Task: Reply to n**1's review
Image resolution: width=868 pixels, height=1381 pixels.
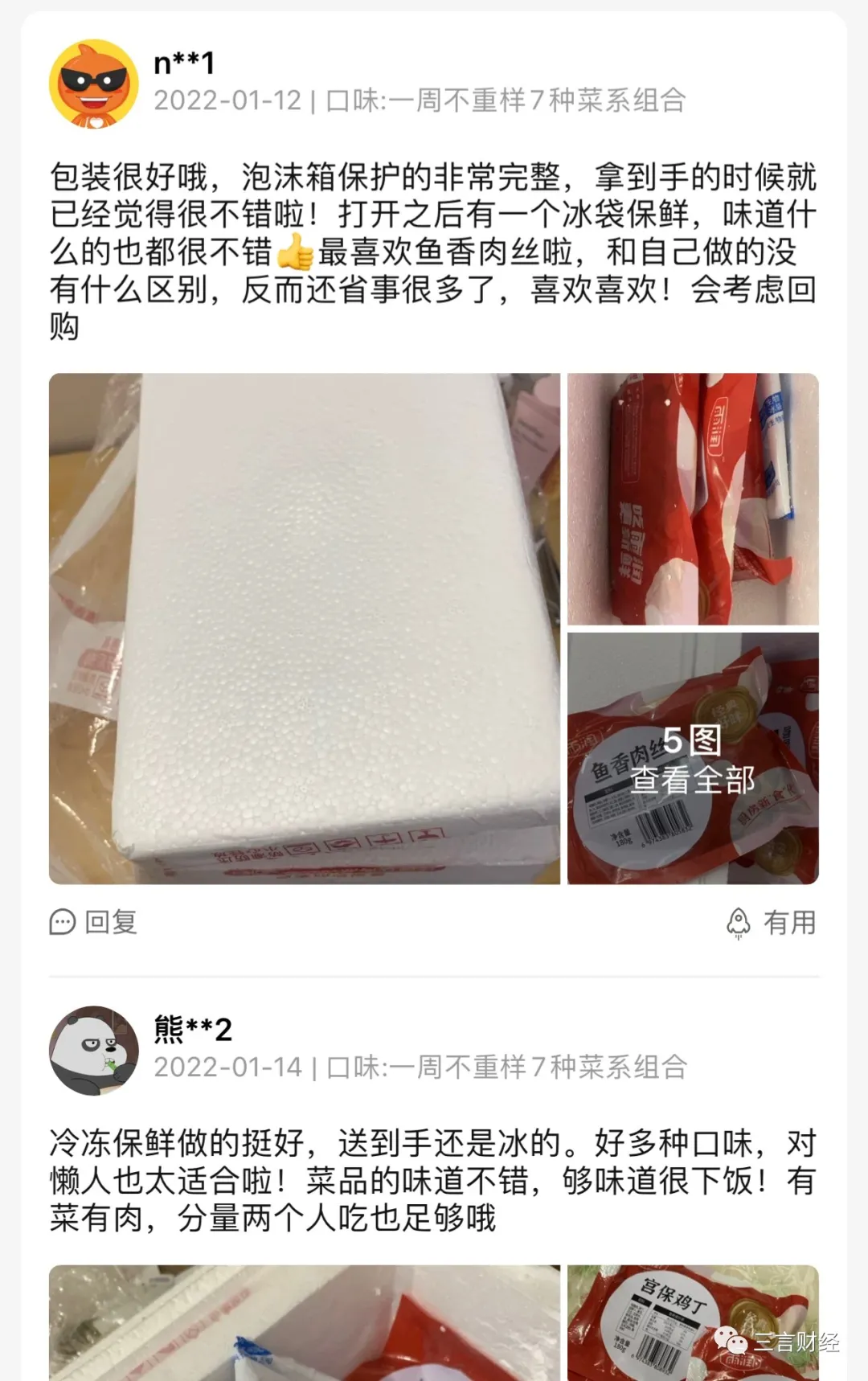Action: 94,922
